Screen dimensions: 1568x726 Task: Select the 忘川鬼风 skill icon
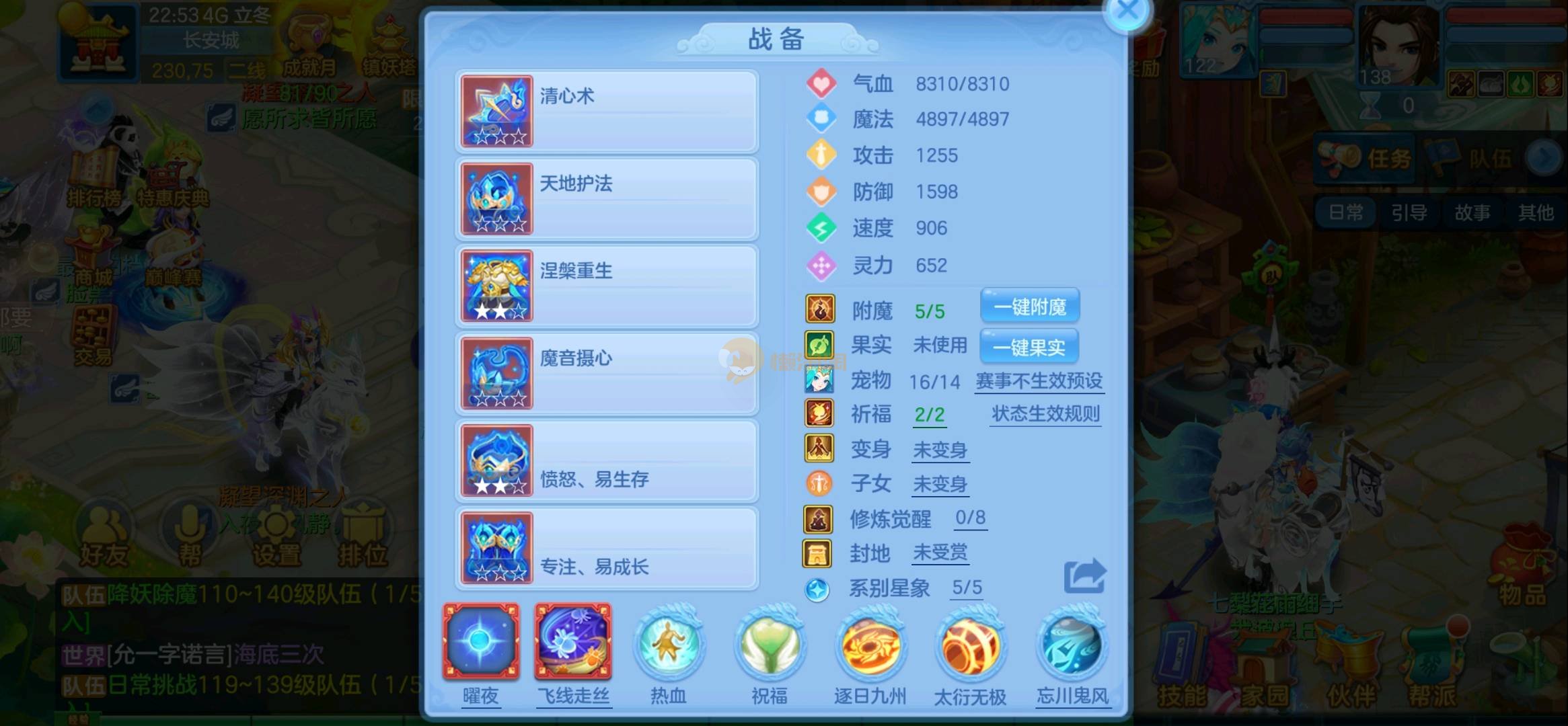tap(1072, 645)
